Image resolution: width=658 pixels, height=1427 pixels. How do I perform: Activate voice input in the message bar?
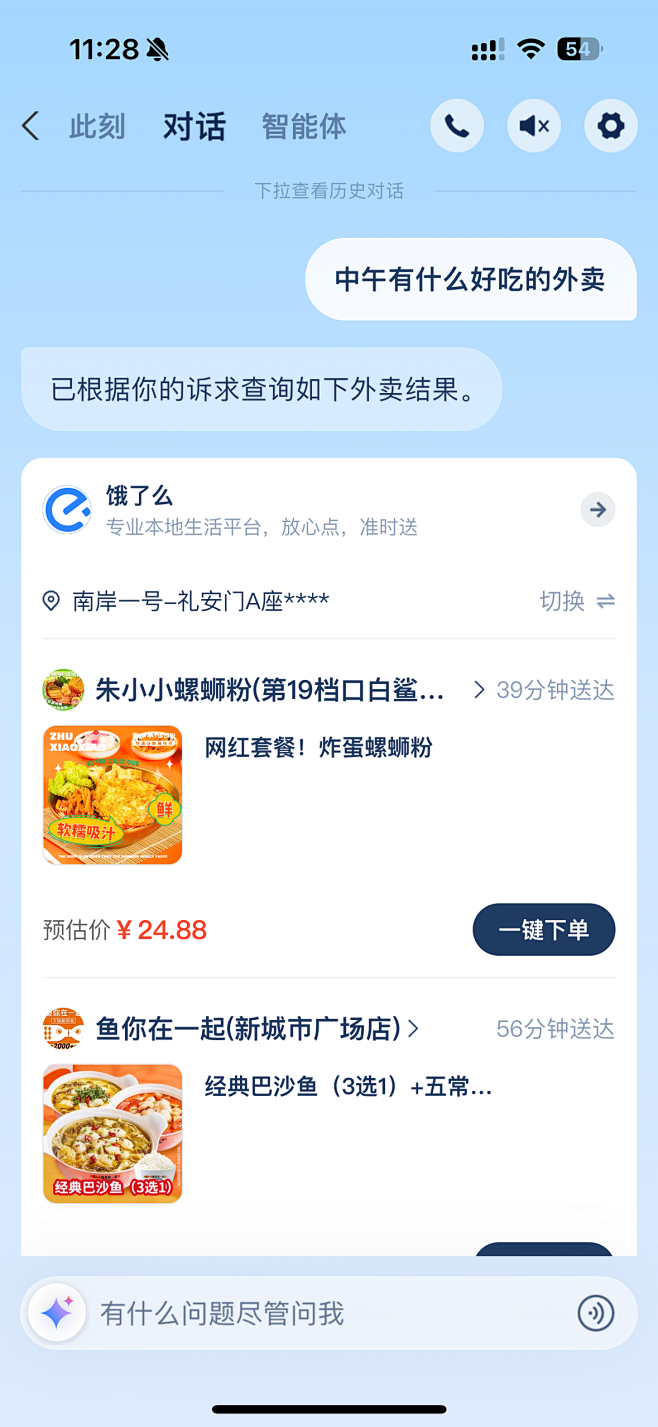coord(596,1313)
